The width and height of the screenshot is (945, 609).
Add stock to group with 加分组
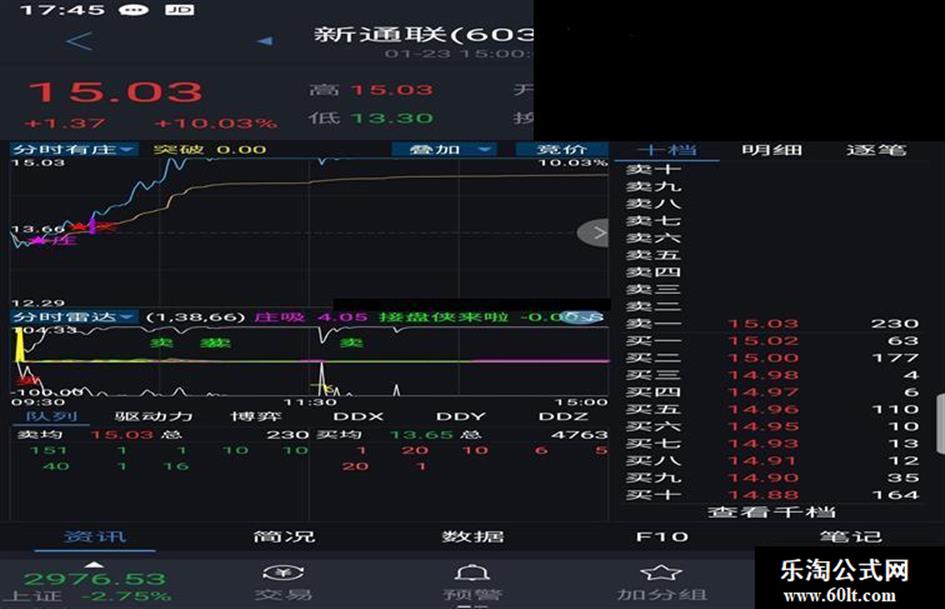[661, 583]
